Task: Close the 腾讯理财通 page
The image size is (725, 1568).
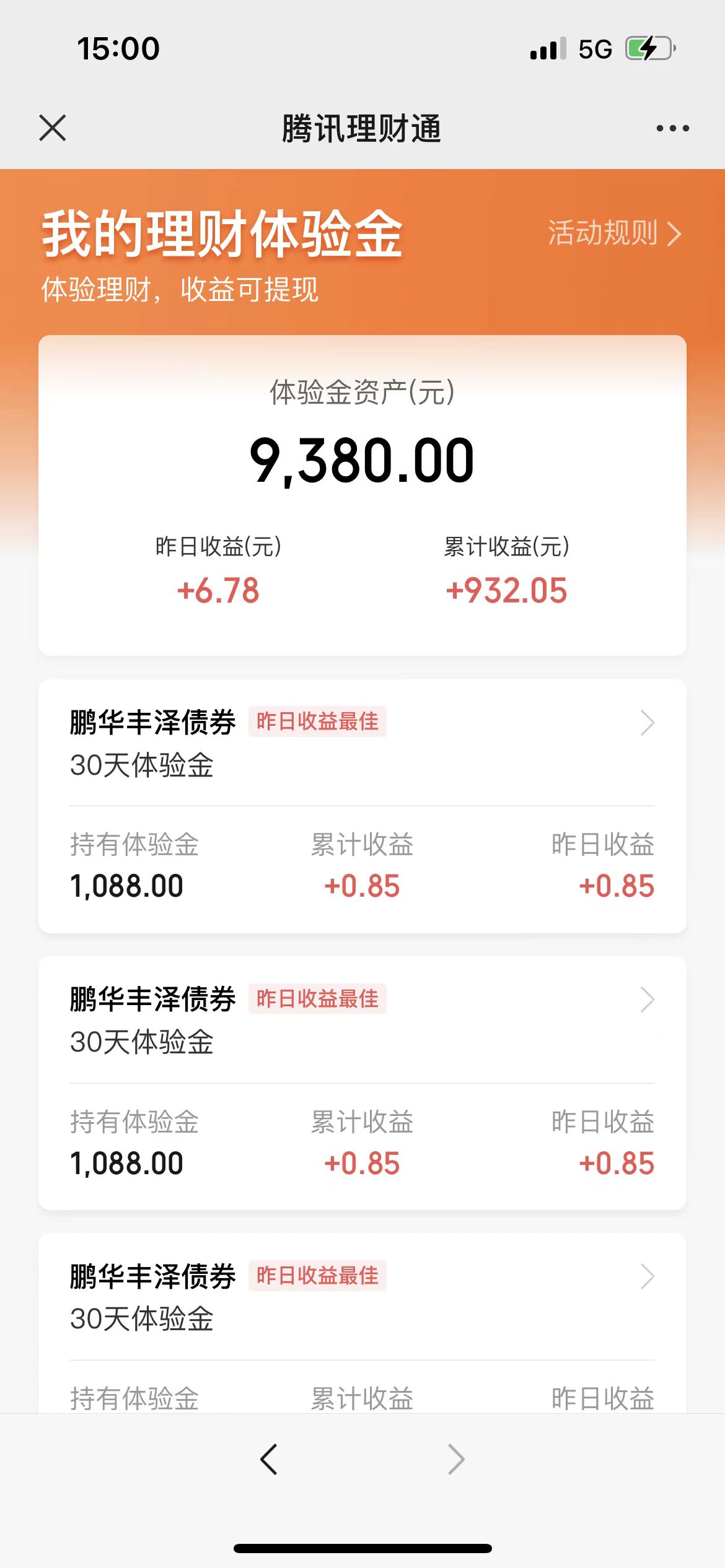Action: click(53, 128)
